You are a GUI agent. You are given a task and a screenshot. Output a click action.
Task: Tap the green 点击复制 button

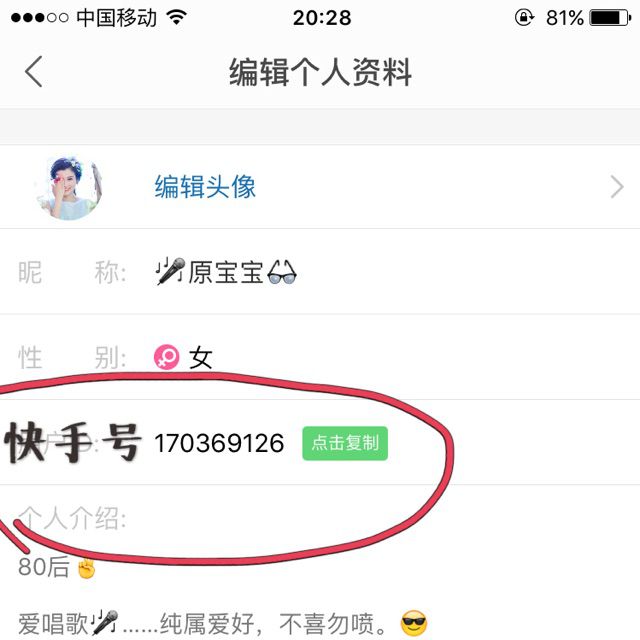click(345, 444)
